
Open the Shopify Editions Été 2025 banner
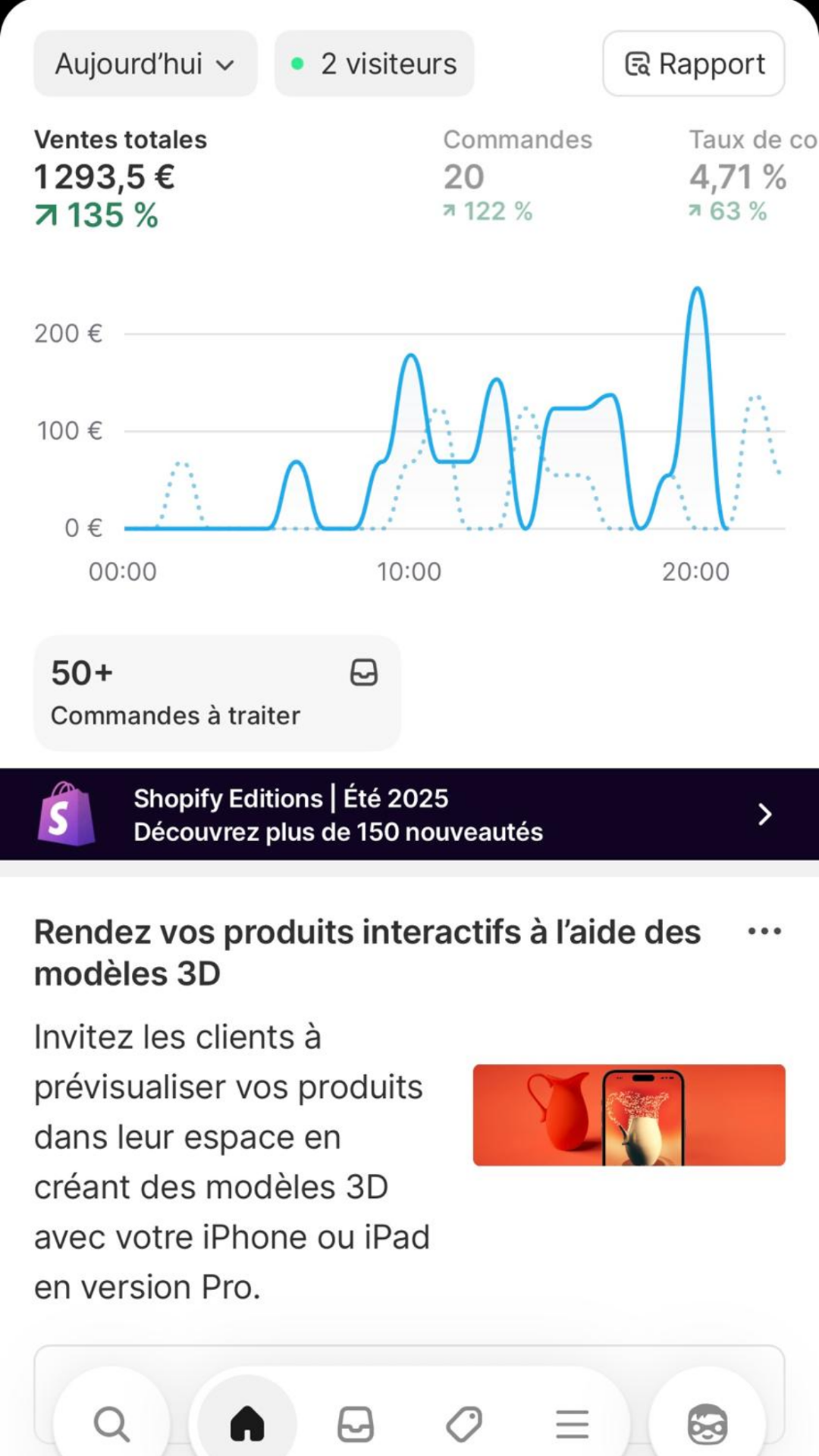tap(409, 814)
